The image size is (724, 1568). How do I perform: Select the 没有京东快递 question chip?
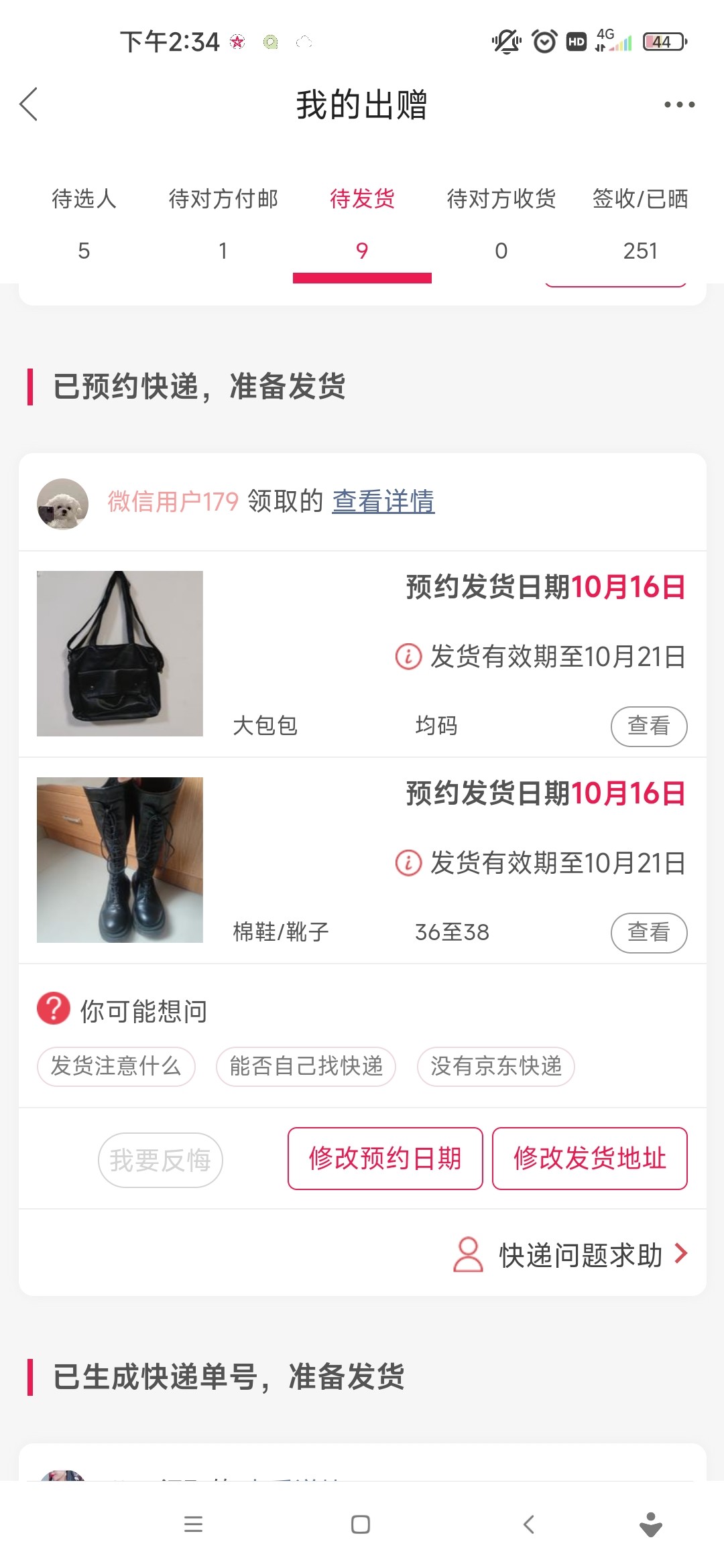coord(495,1066)
